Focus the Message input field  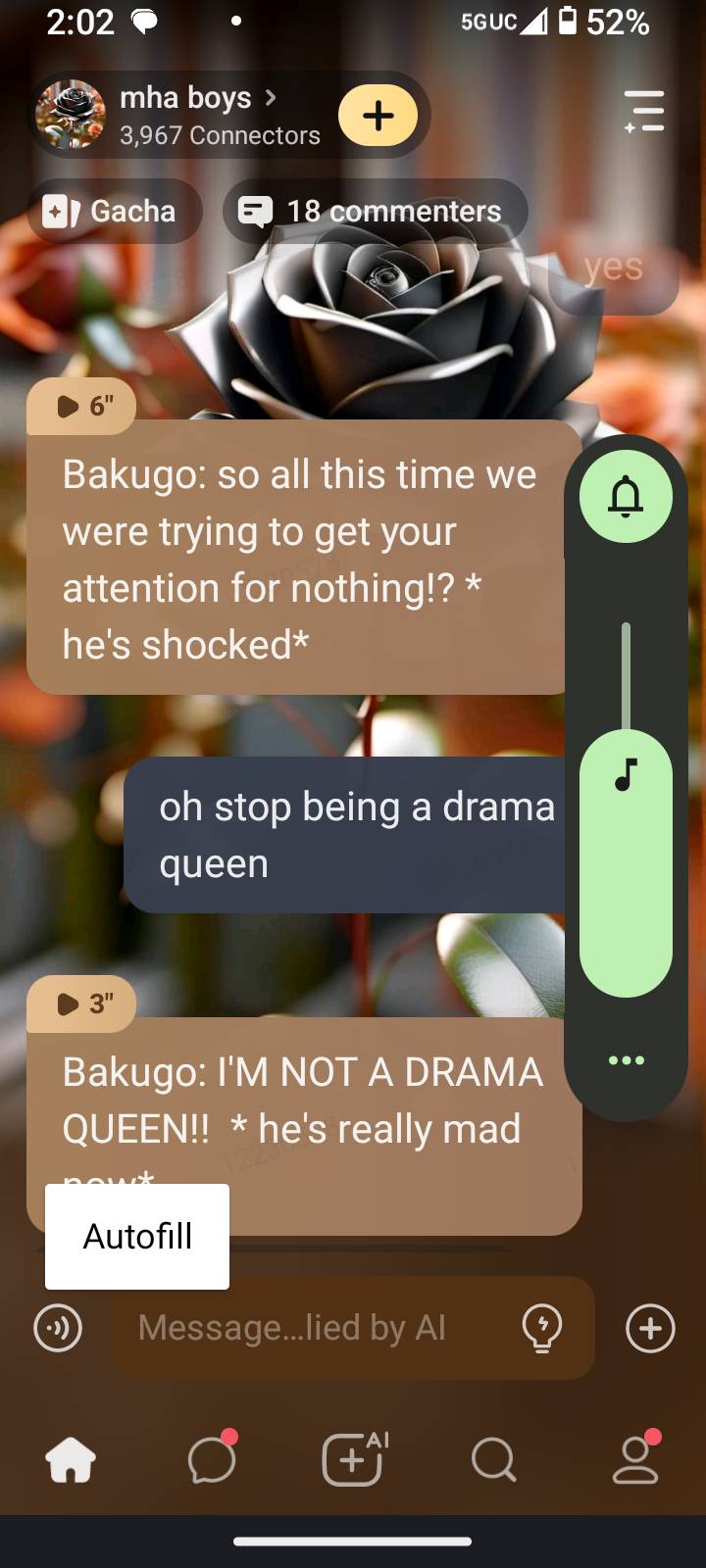314,1329
